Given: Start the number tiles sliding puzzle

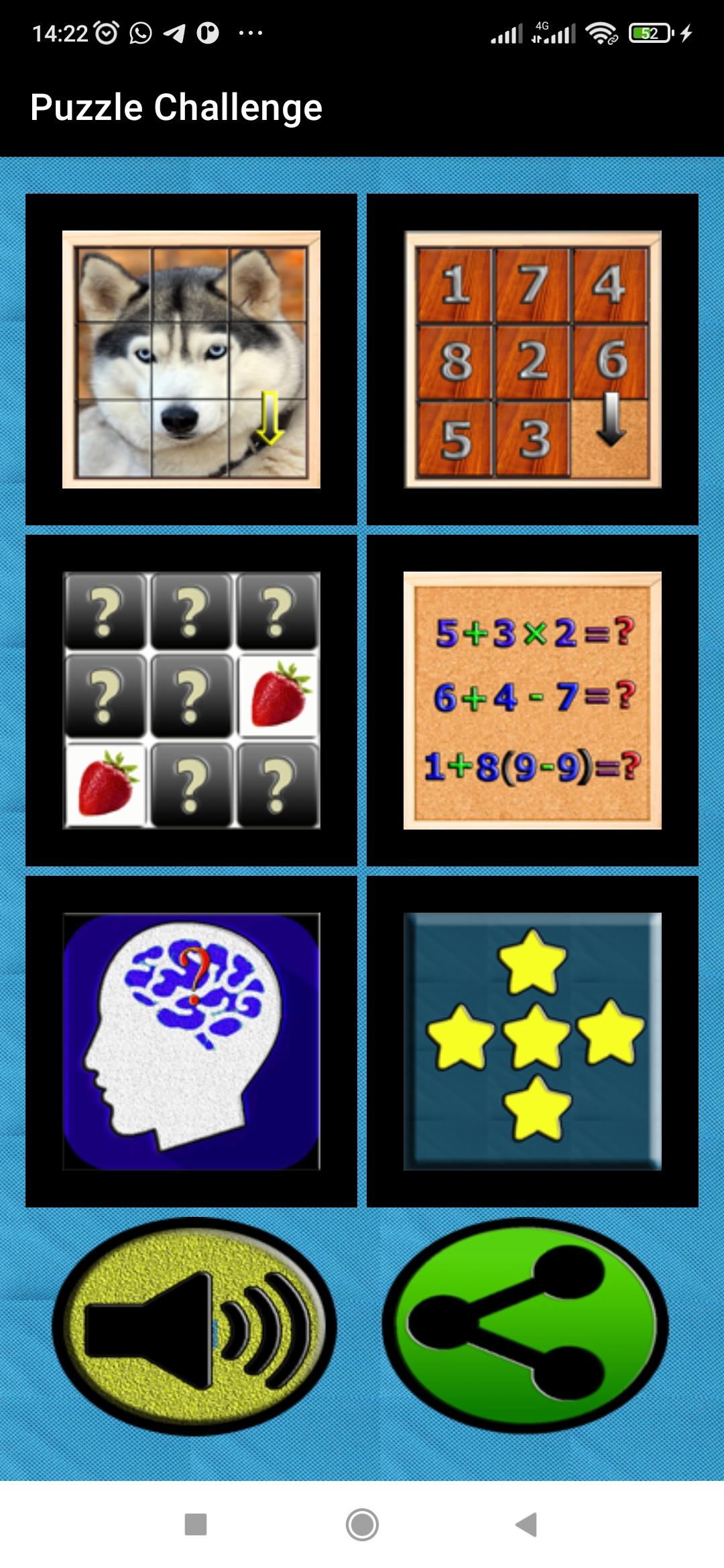Looking at the screenshot, I should 532,359.
